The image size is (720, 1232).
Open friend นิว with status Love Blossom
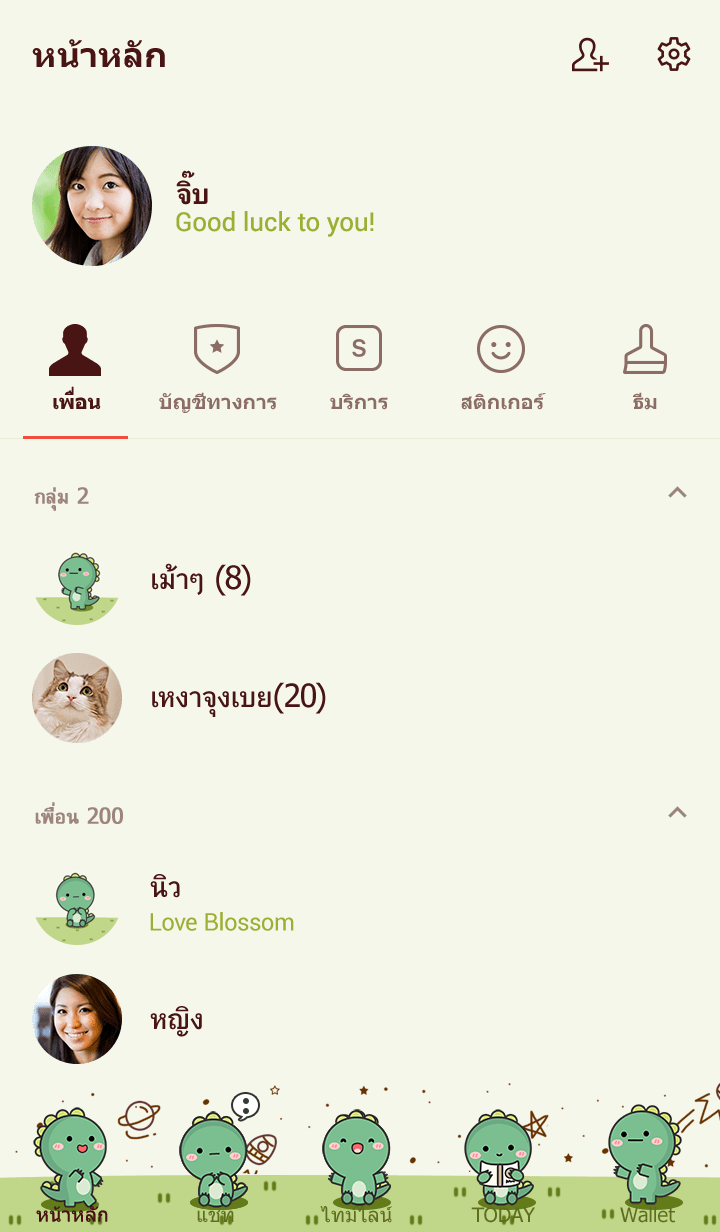pyautogui.click(x=220, y=904)
